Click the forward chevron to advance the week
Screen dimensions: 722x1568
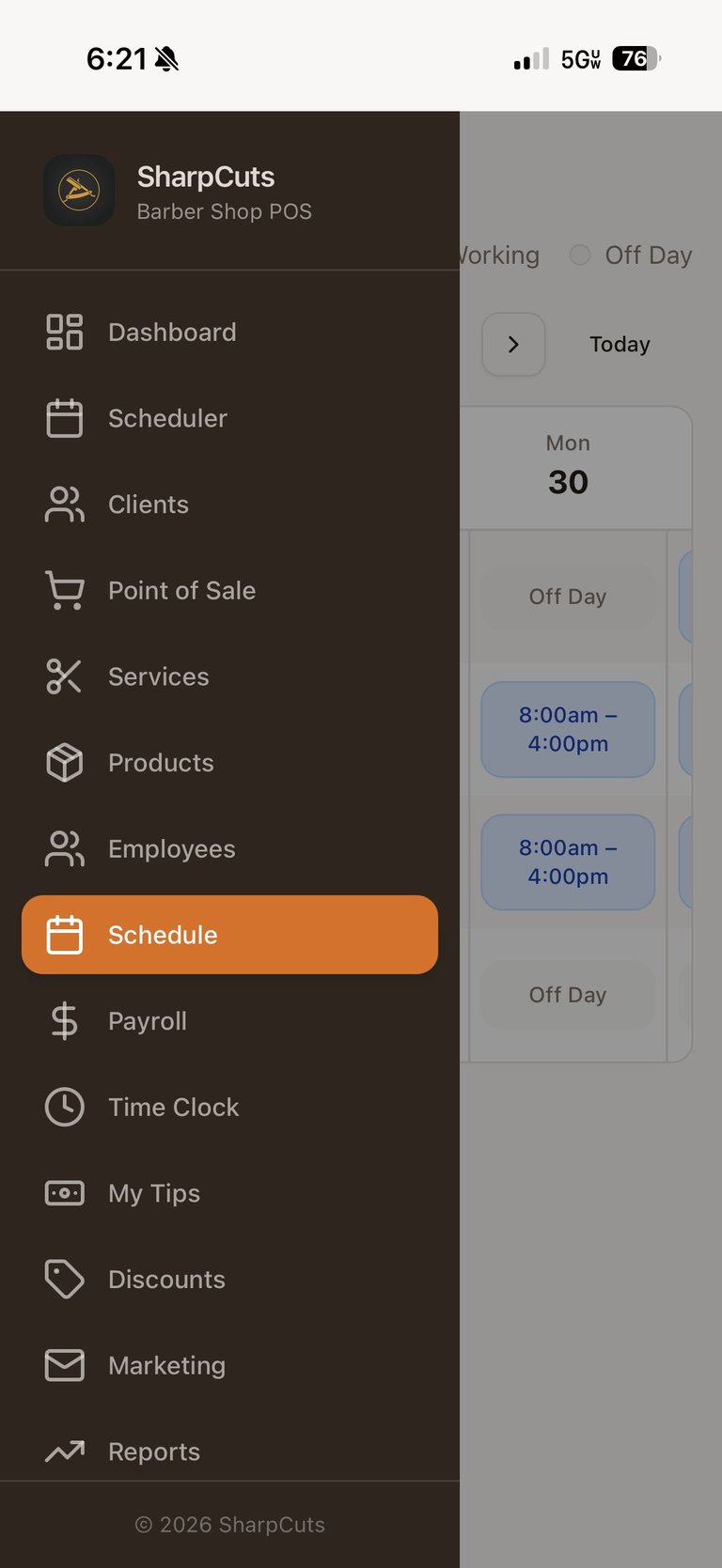click(x=513, y=345)
